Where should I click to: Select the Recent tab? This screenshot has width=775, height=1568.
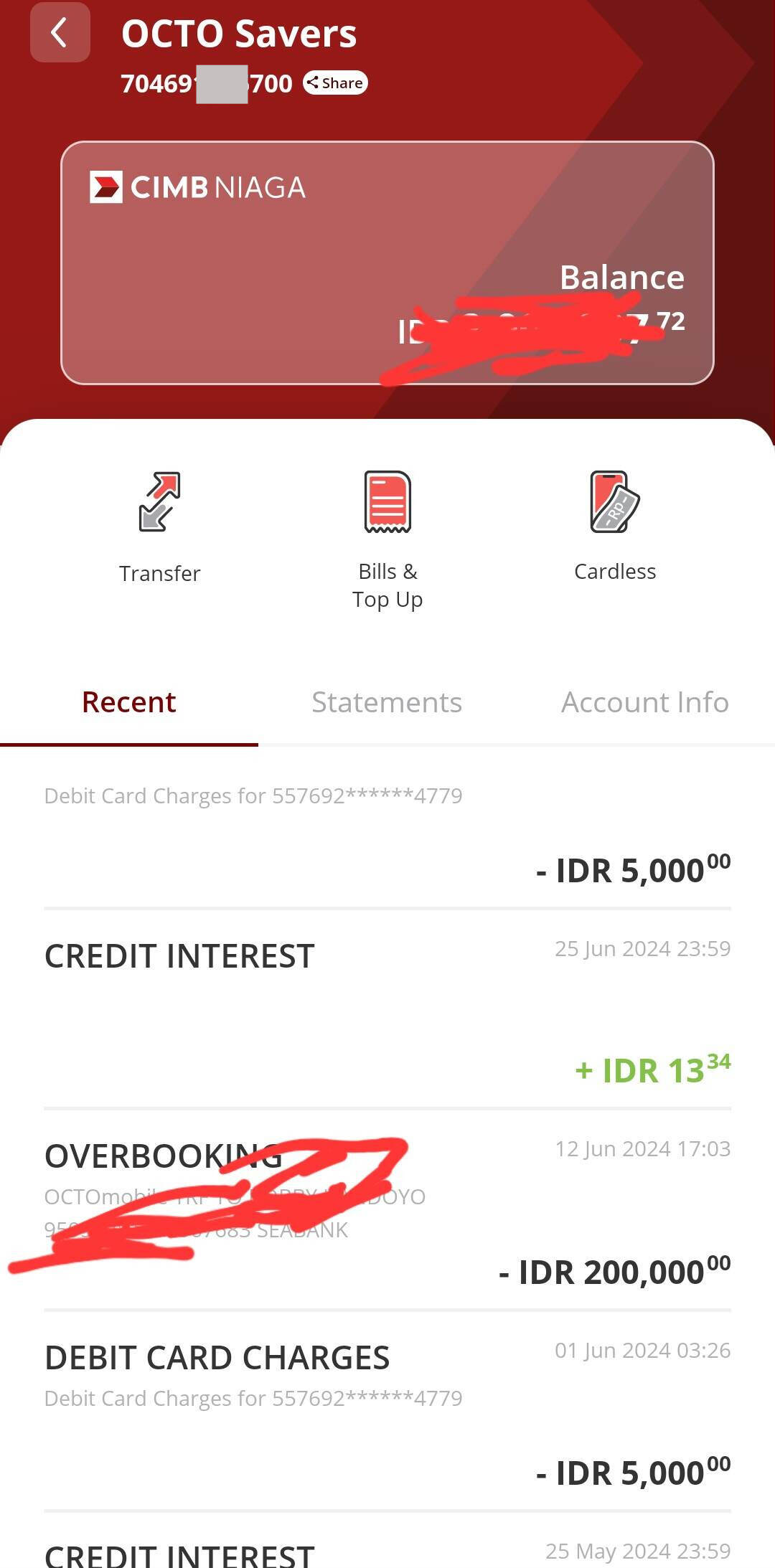[129, 702]
